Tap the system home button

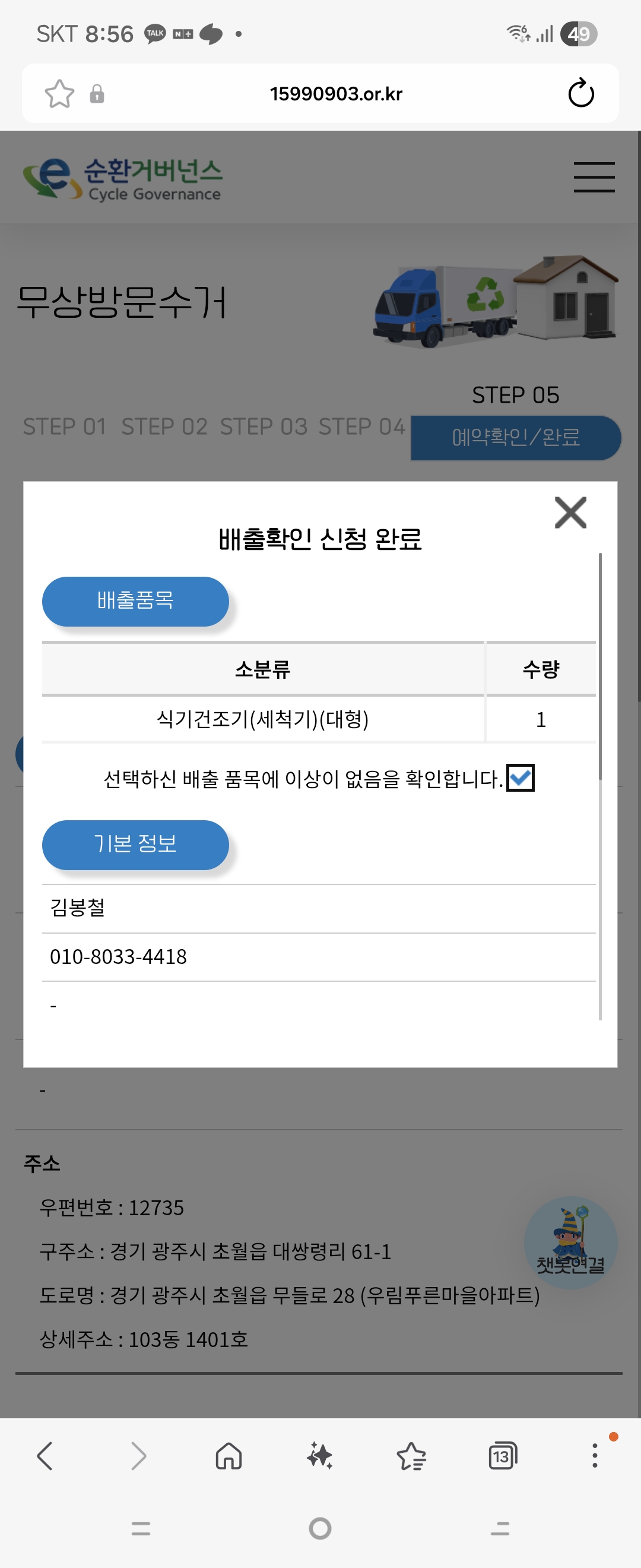click(320, 1528)
